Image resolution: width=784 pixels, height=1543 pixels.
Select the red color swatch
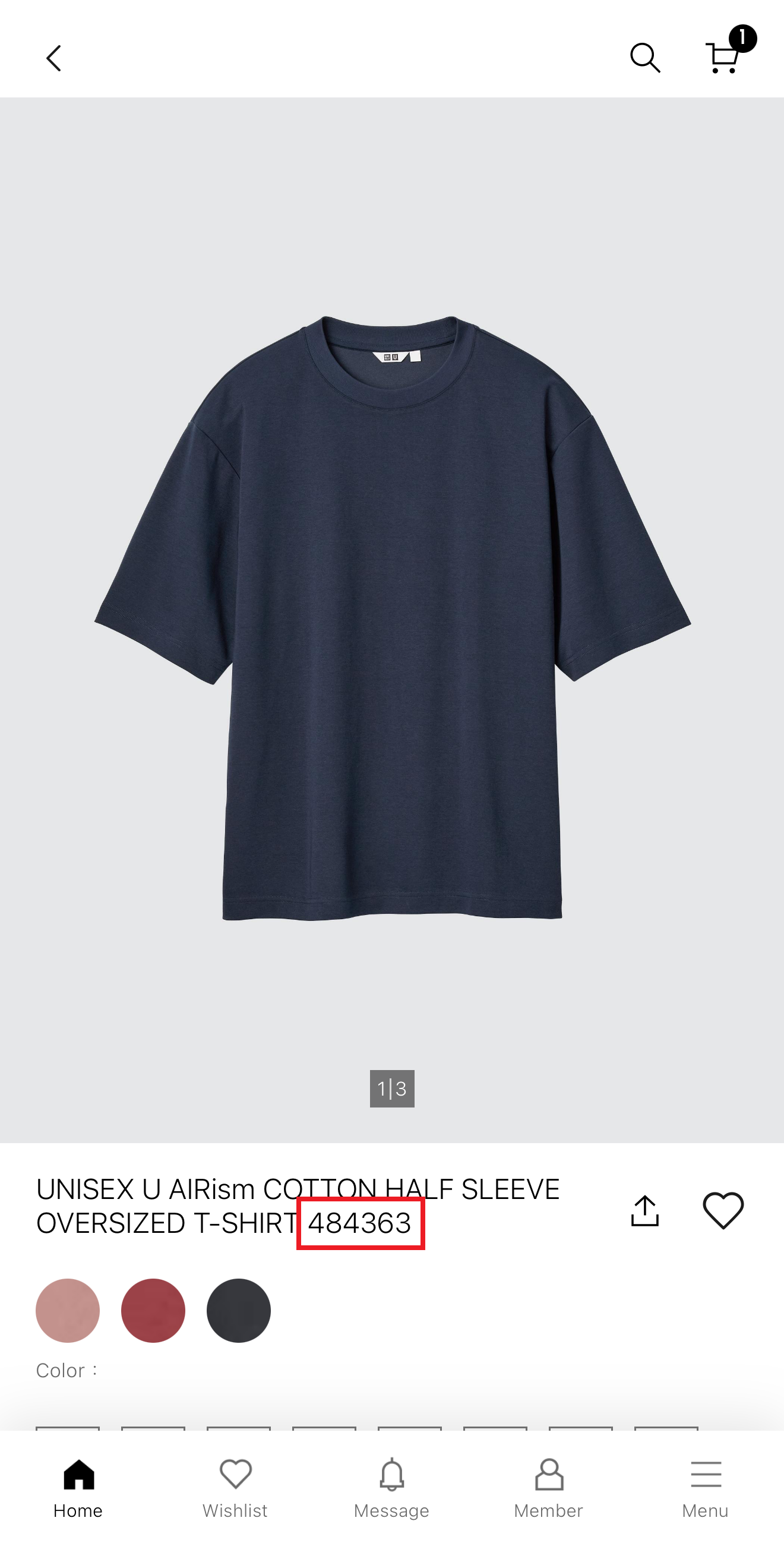pyautogui.click(x=153, y=1311)
